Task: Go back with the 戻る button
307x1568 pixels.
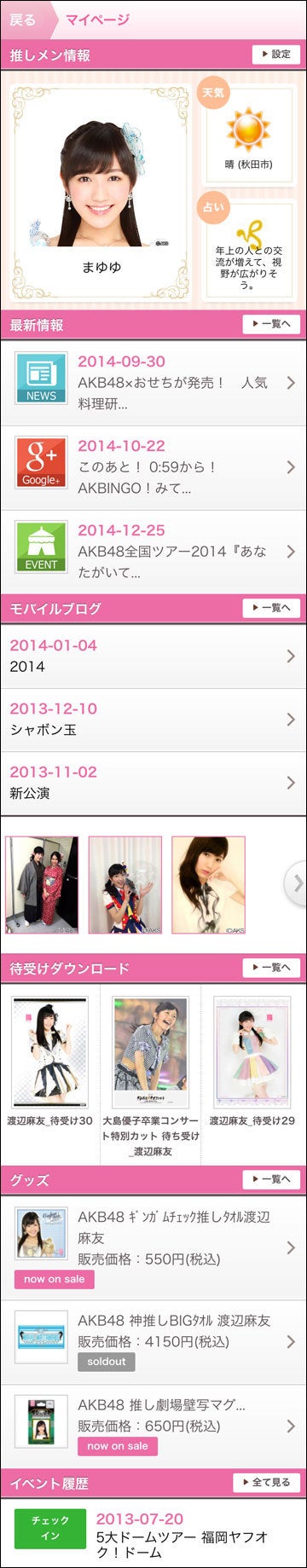Action: click(x=24, y=20)
